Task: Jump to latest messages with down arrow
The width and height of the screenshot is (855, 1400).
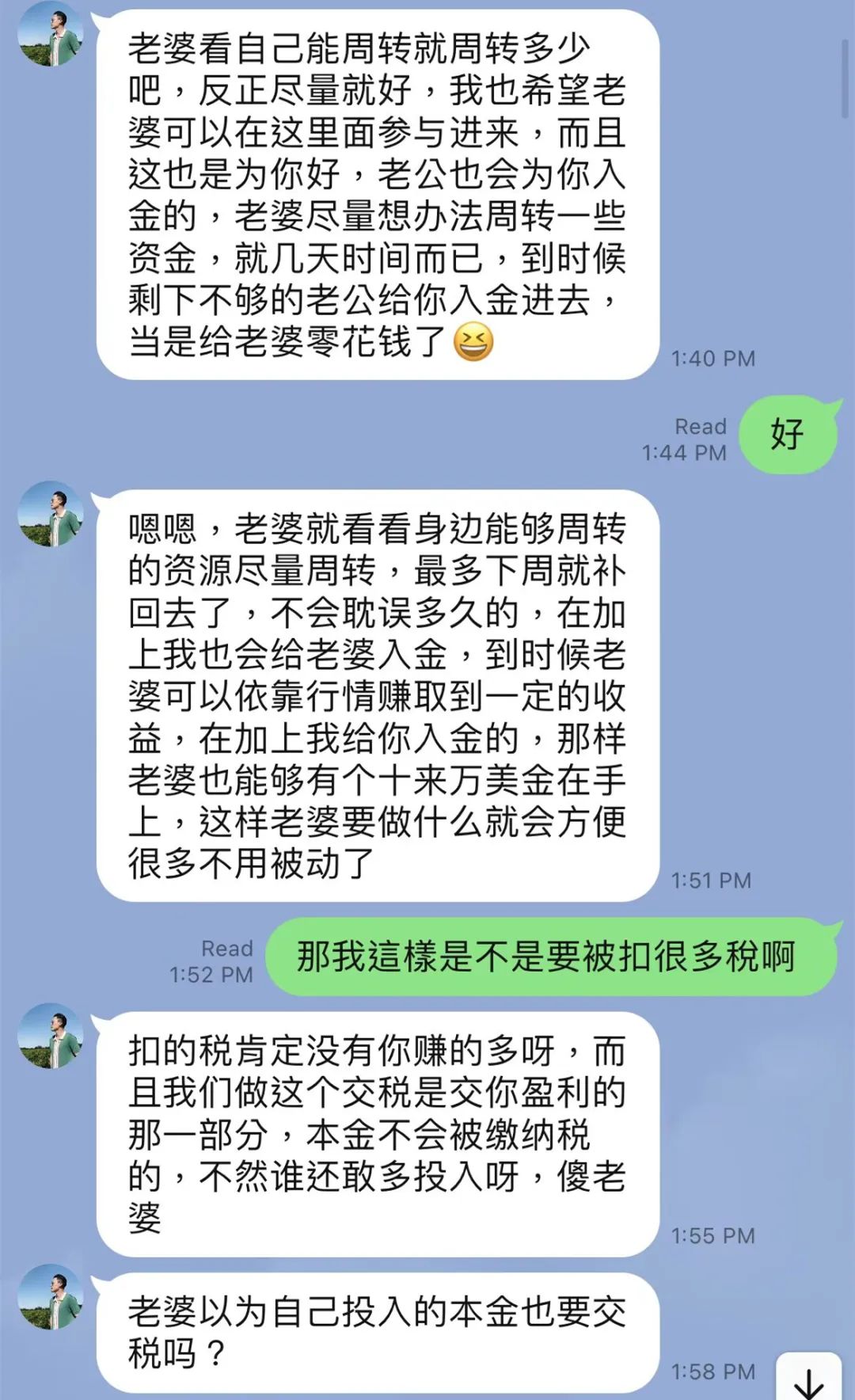Action: pyautogui.click(x=808, y=1379)
